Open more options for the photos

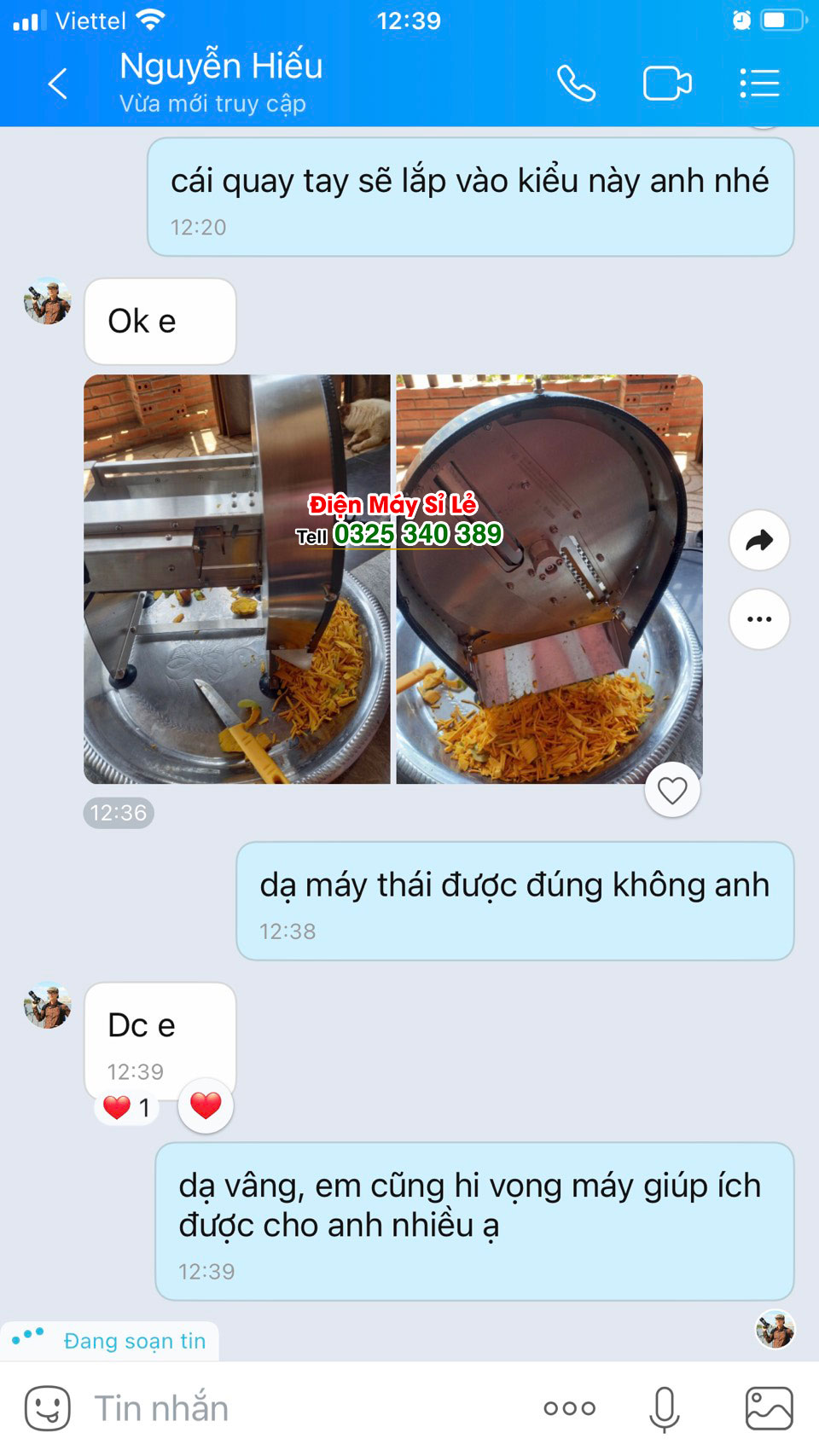(758, 619)
